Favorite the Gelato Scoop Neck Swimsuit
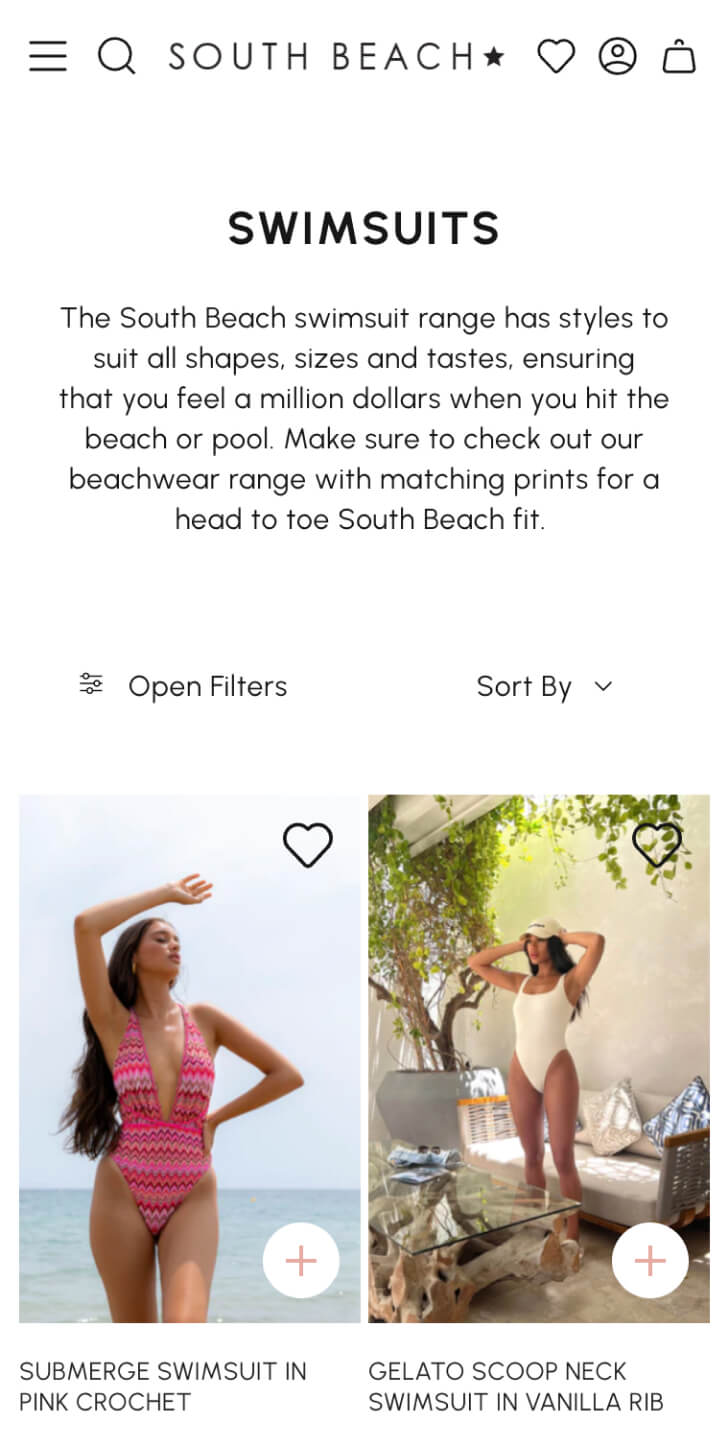This screenshot has width=724, height=1440. pyautogui.click(x=656, y=845)
